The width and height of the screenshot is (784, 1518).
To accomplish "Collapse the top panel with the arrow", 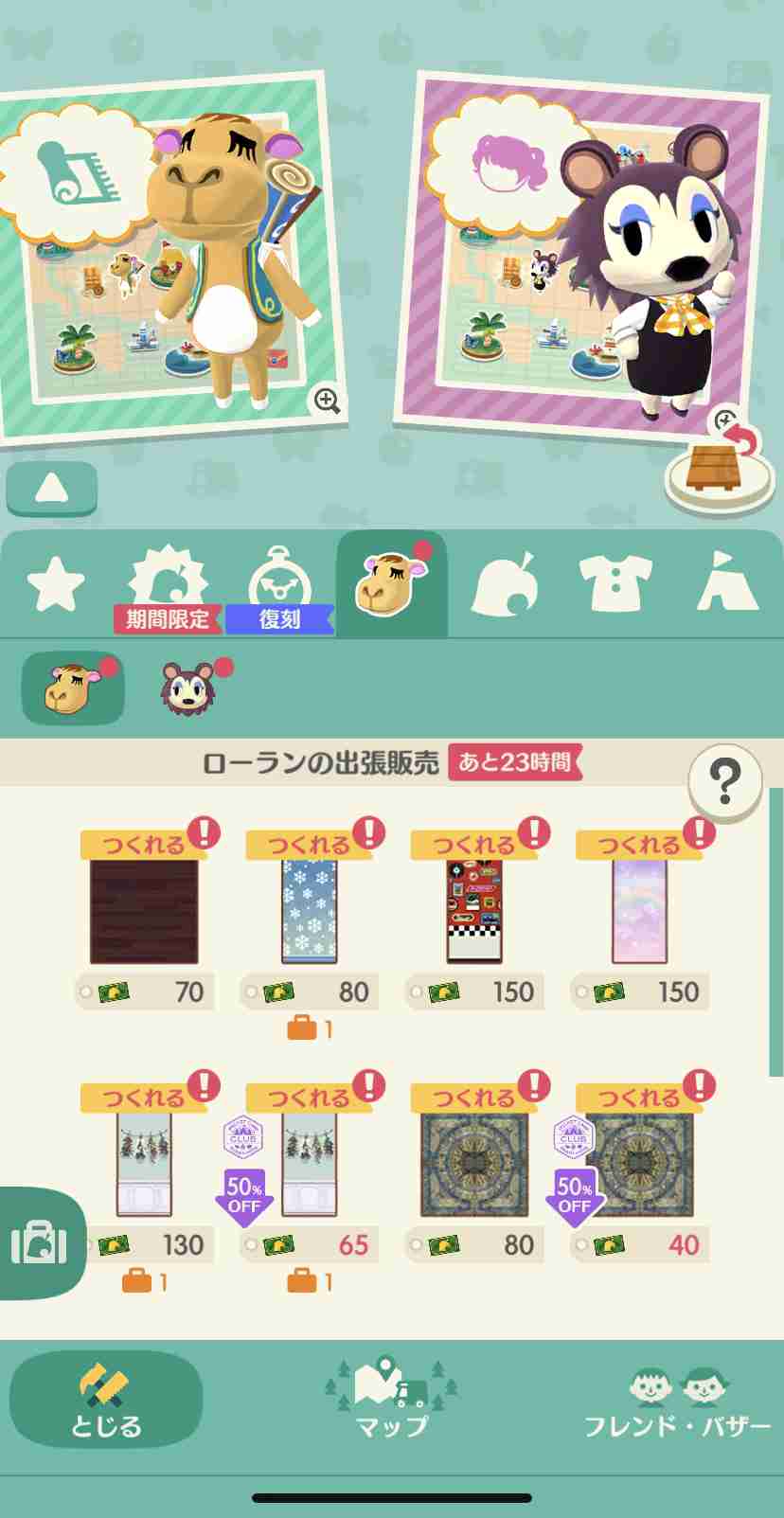I will point(51,488).
